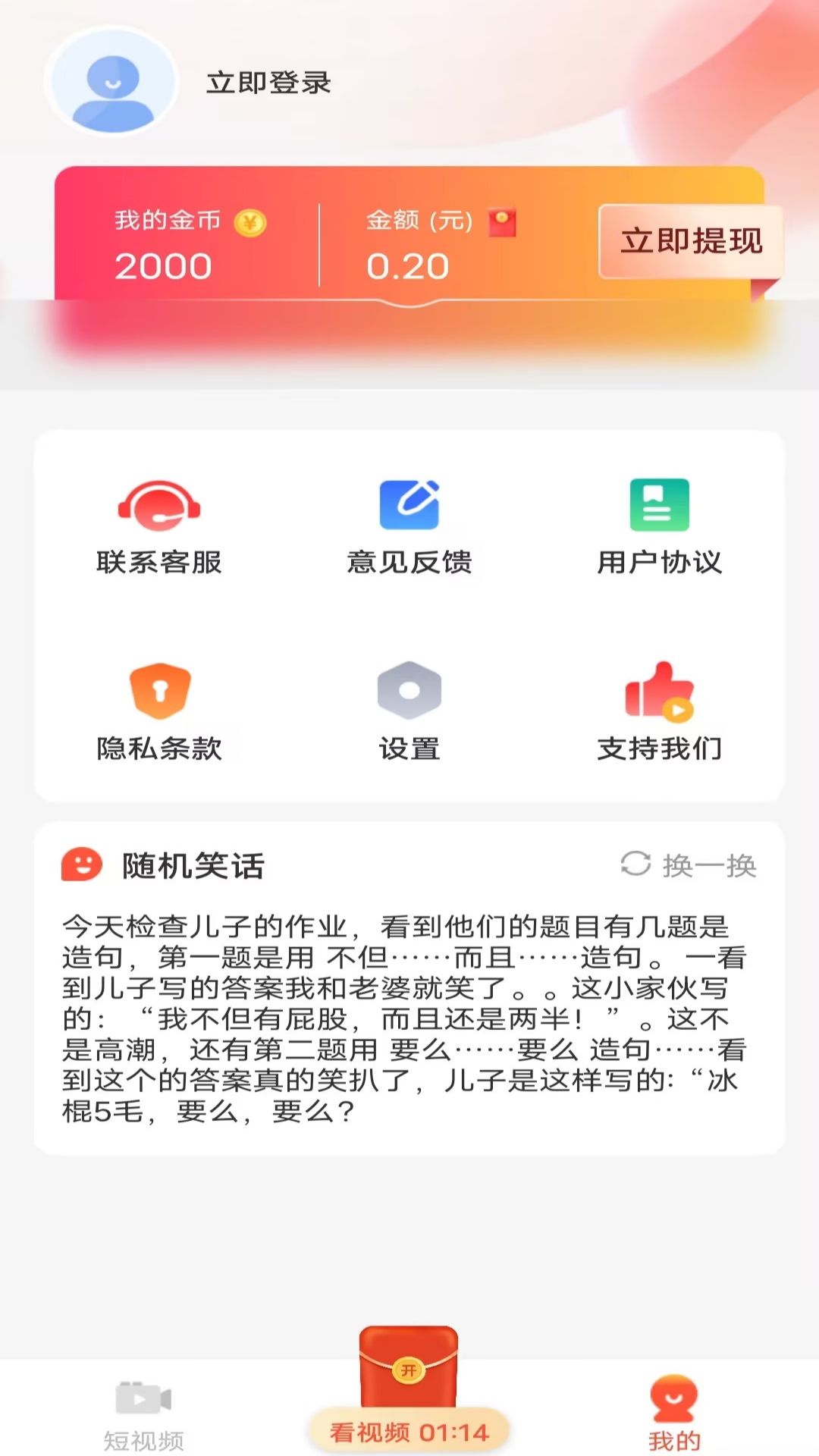Open 隐私条款 privacy terms

[x=159, y=713]
